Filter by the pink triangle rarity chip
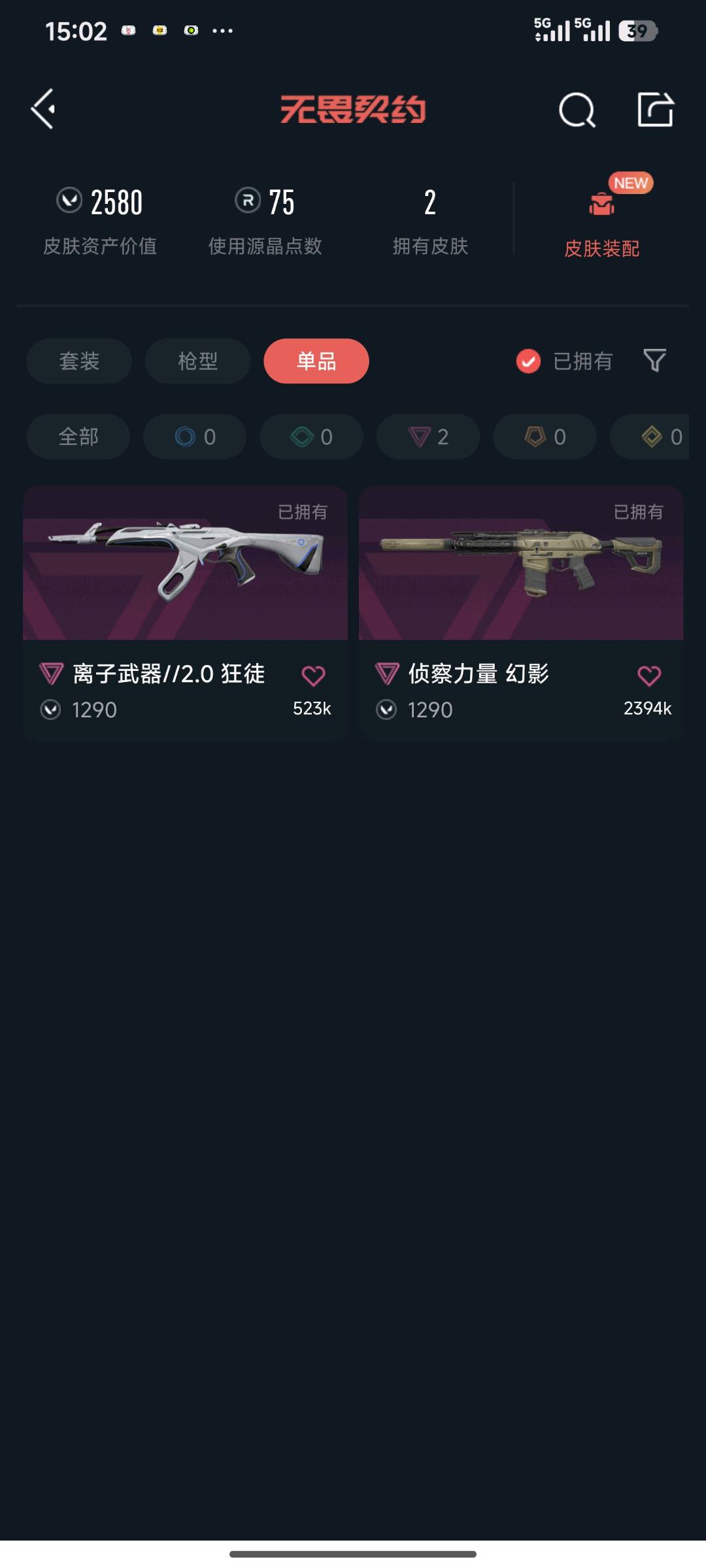 [428, 436]
